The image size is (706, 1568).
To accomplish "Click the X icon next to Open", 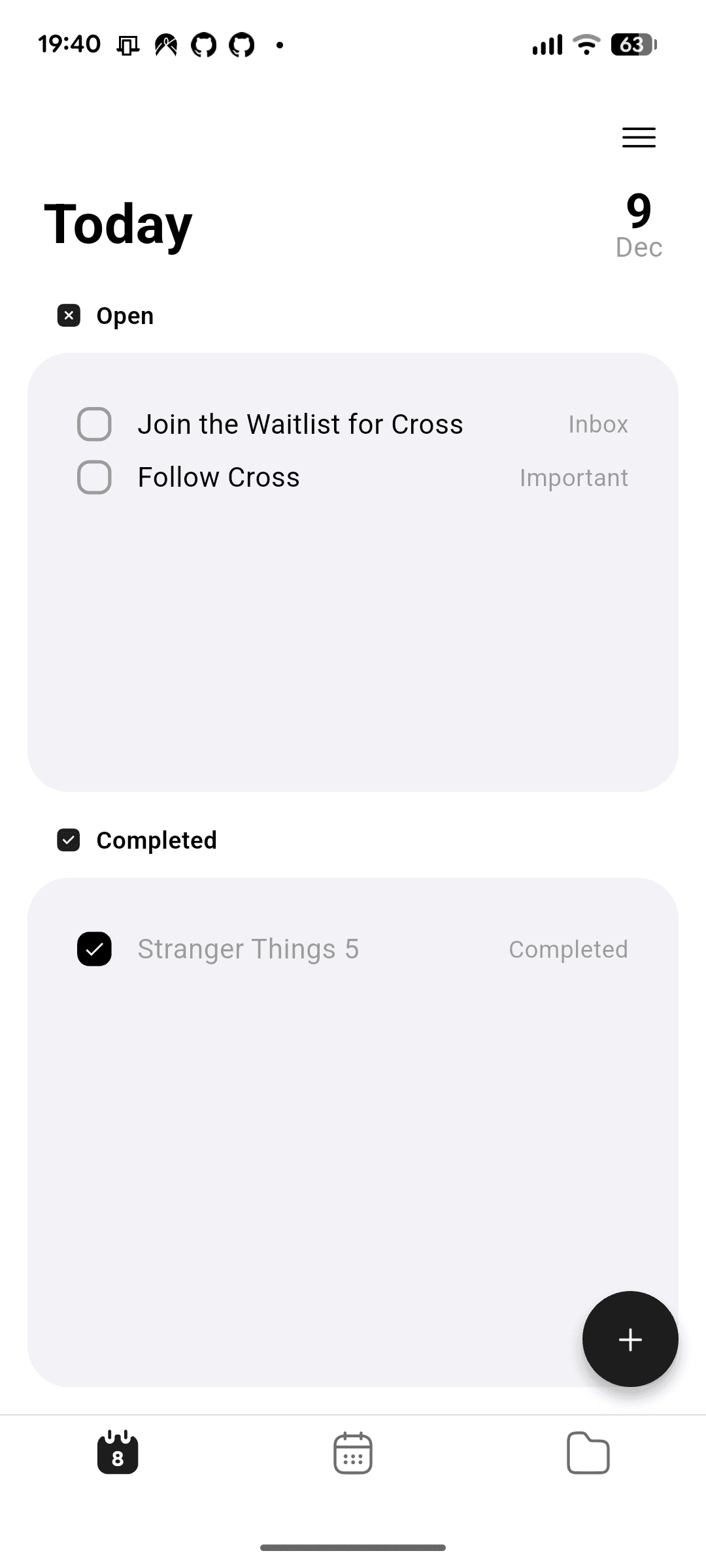I will pyautogui.click(x=69, y=316).
